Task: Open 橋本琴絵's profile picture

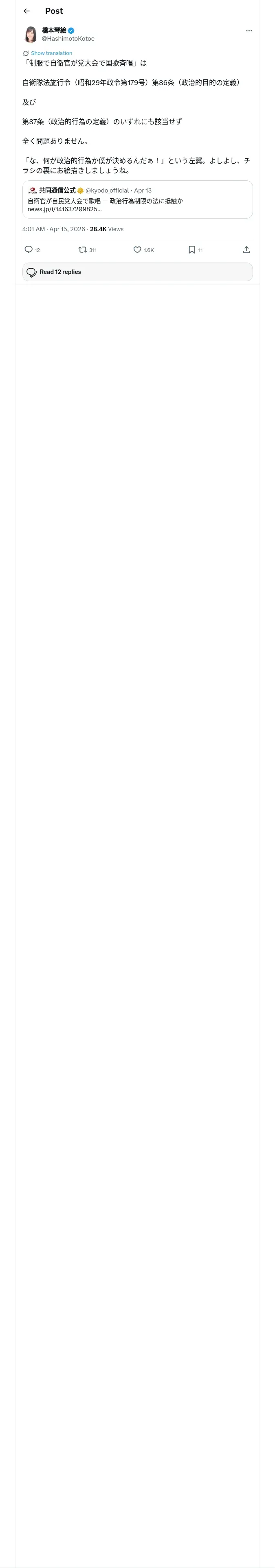Action: coord(30,34)
